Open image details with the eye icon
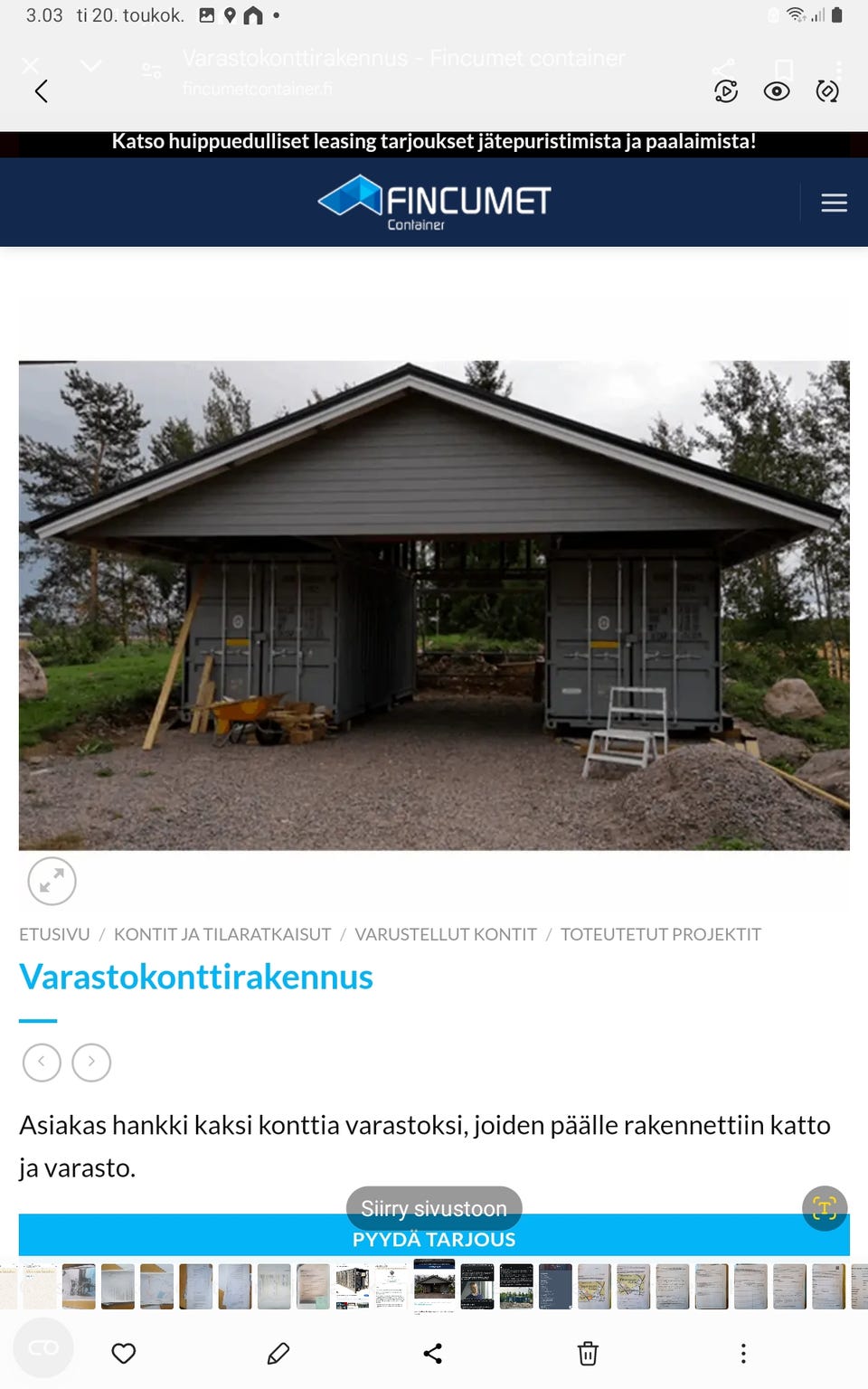The height and width of the screenshot is (1389, 868). [x=777, y=91]
